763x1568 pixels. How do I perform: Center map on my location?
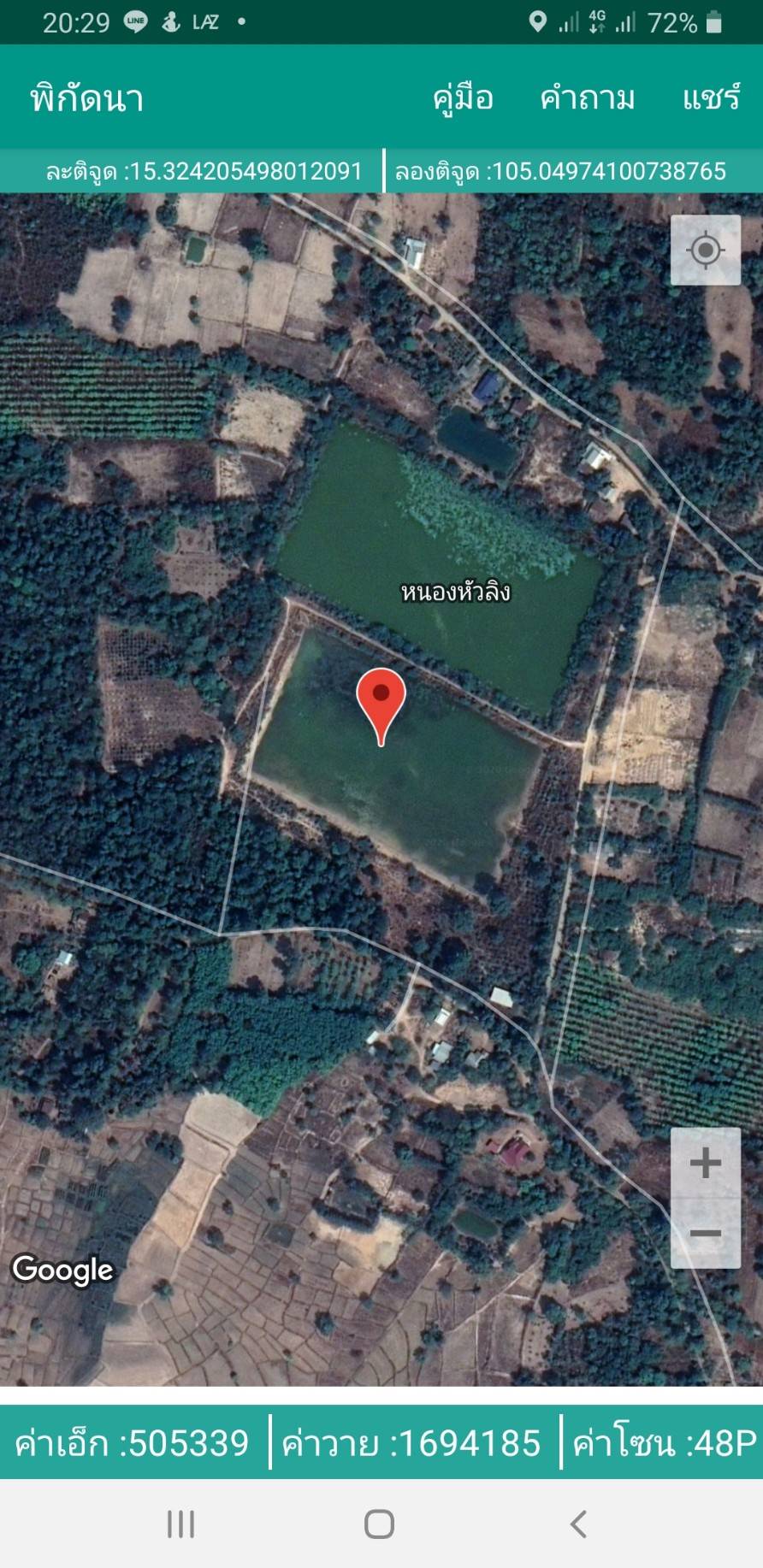coord(706,251)
